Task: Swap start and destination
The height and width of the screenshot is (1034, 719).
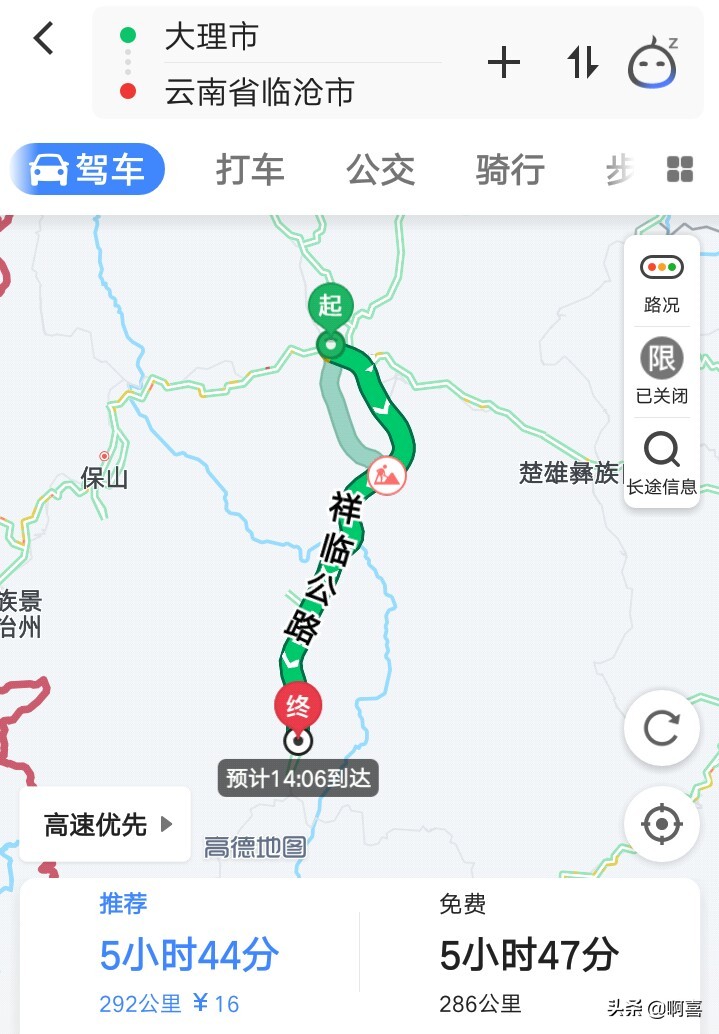Action: 582,64
